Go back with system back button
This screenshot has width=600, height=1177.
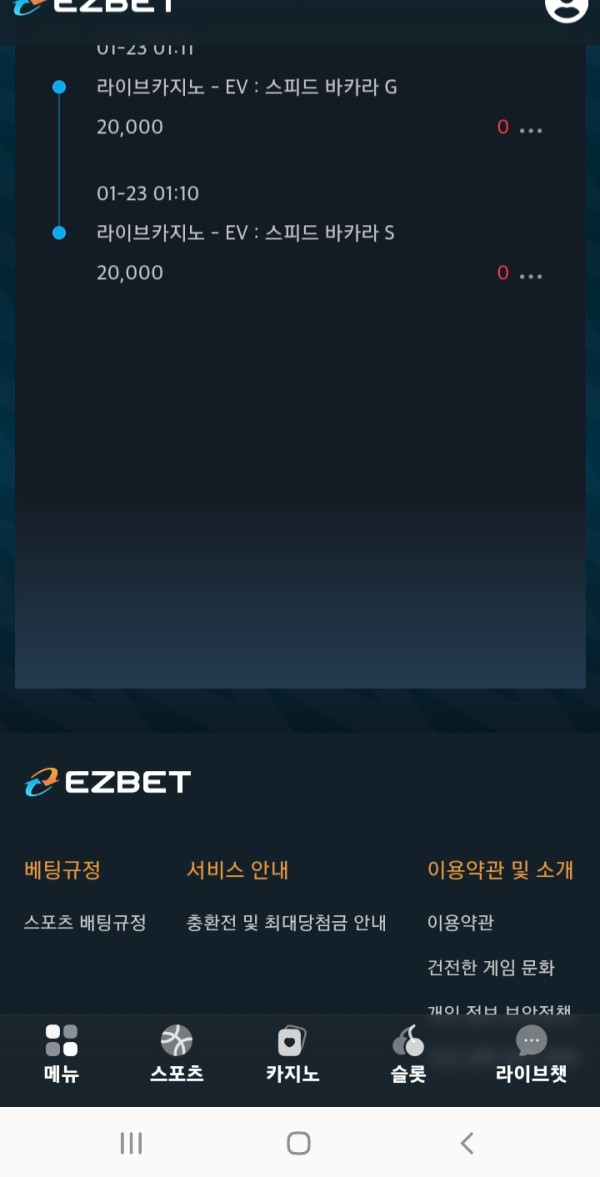coord(466,1143)
